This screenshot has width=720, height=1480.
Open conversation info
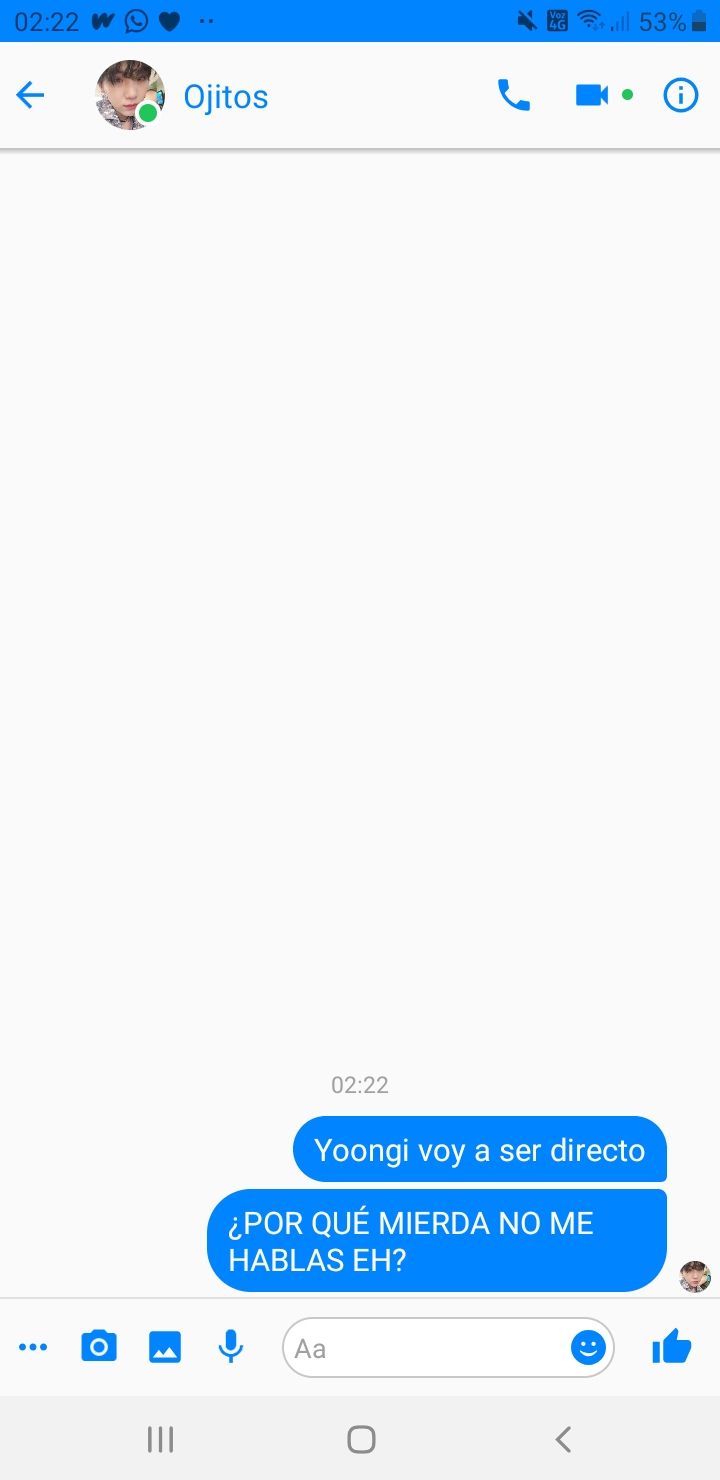pos(681,96)
